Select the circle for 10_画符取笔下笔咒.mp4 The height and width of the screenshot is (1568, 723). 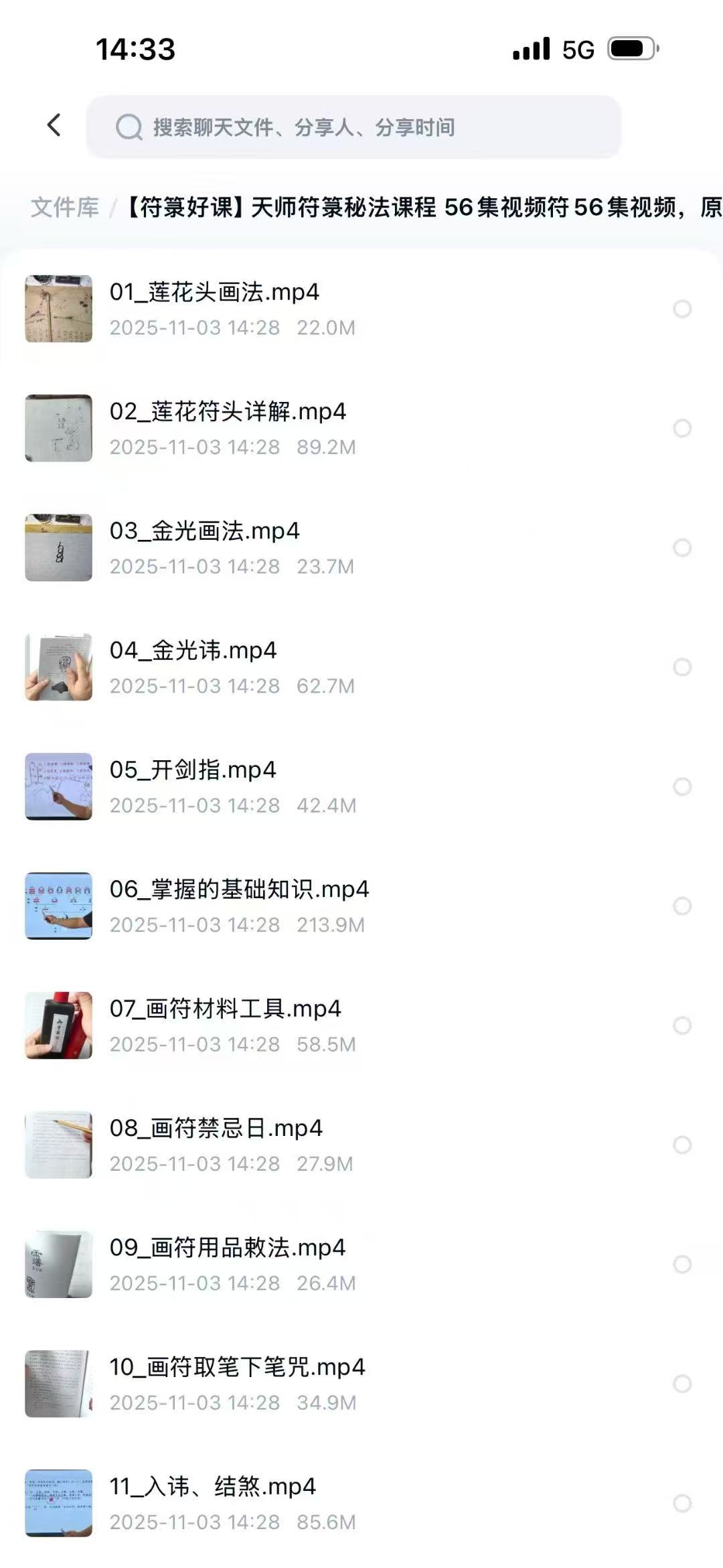coord(681,1384)
